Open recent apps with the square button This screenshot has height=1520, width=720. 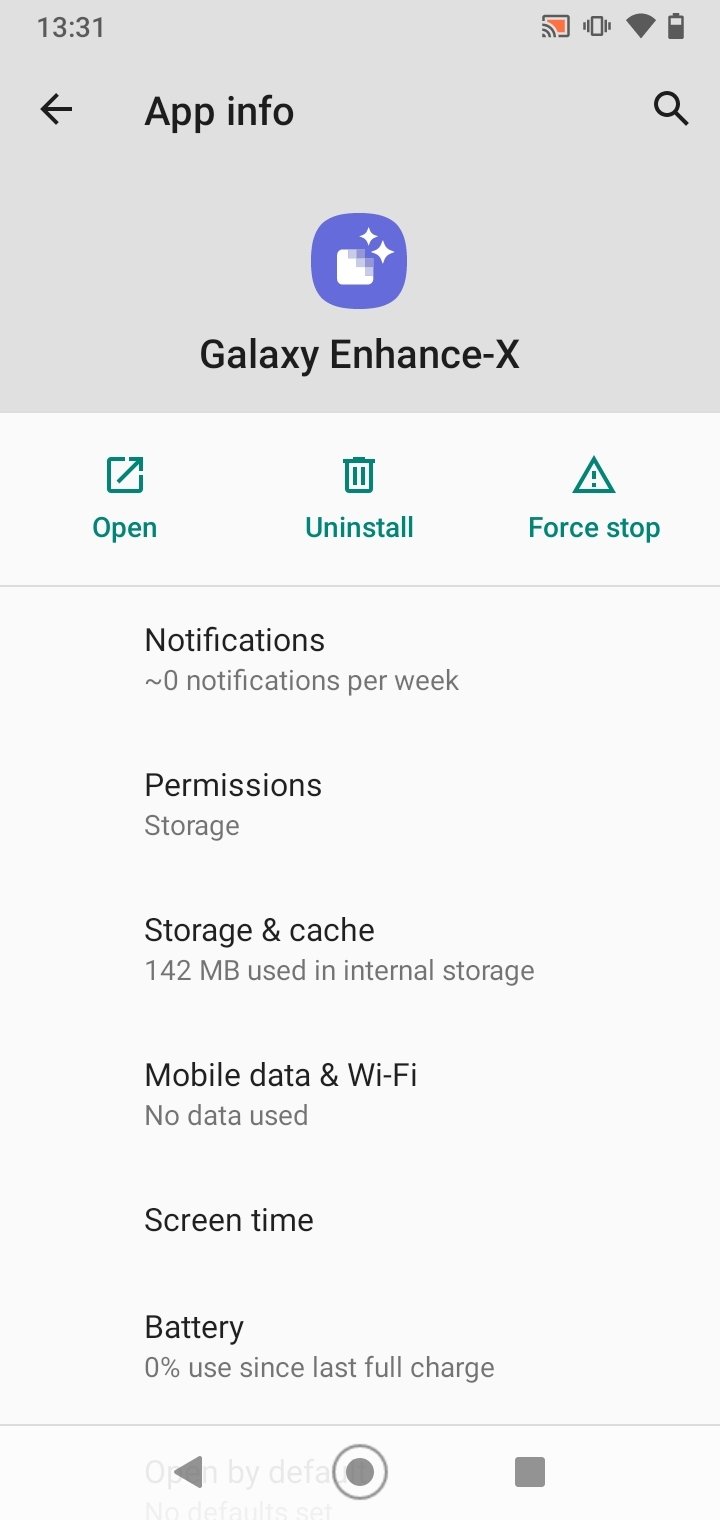point(529,1471)
